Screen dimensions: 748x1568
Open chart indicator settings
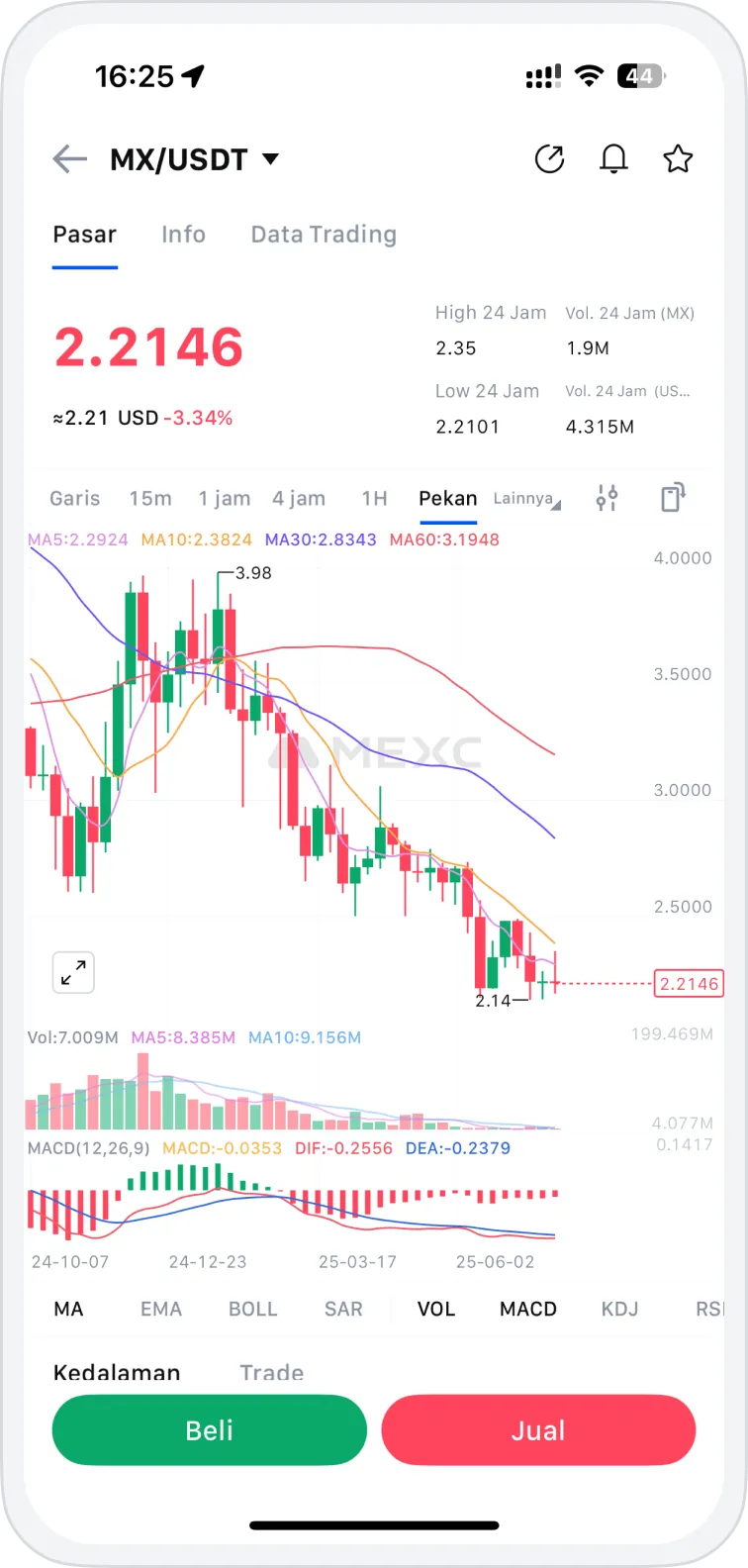[607, 498]
